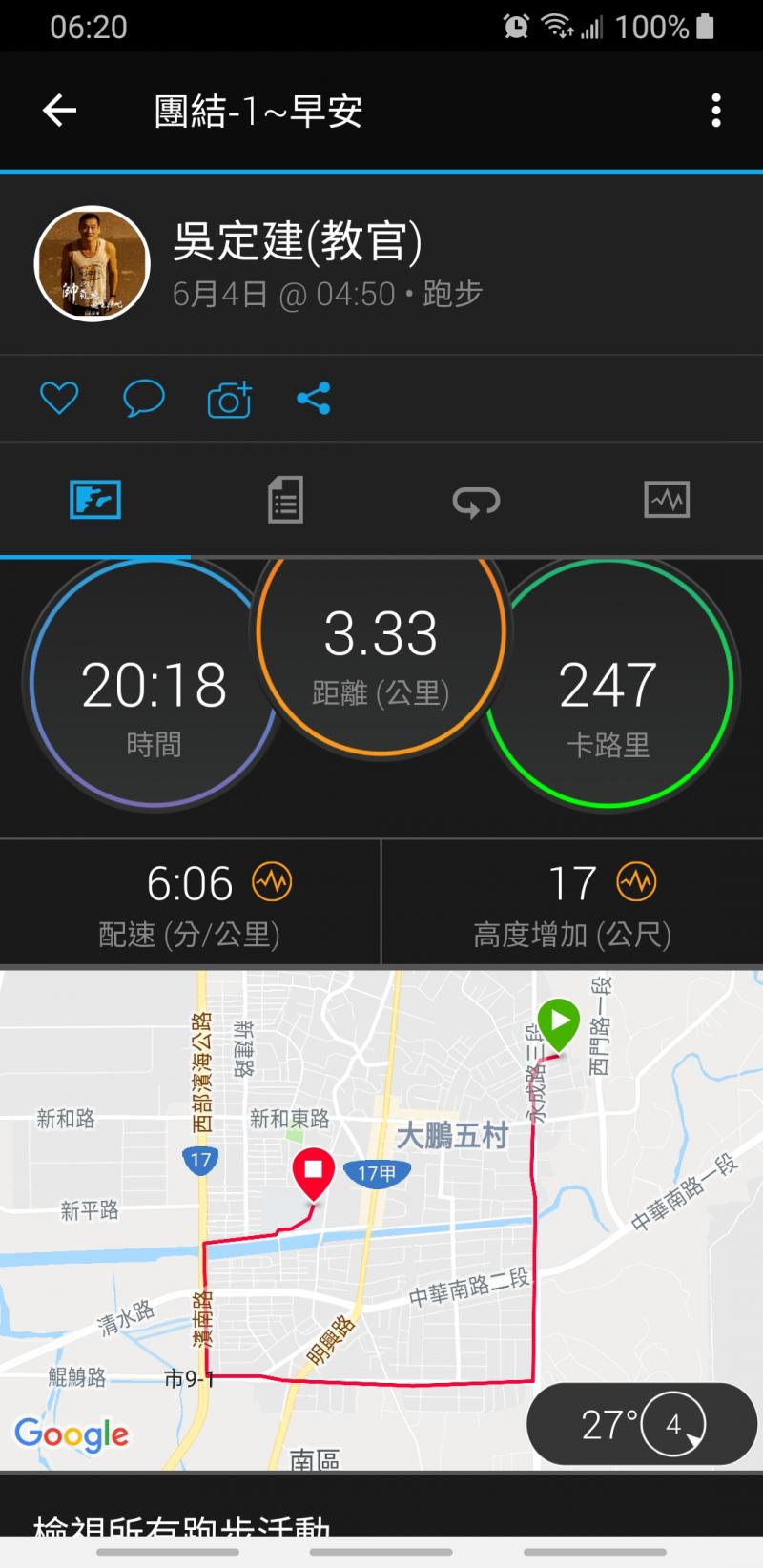Image resolution: width=763 pixels, height=1568 pixels.
Task: View elevation chart next to 17
Action: click(x=636, y=882)
